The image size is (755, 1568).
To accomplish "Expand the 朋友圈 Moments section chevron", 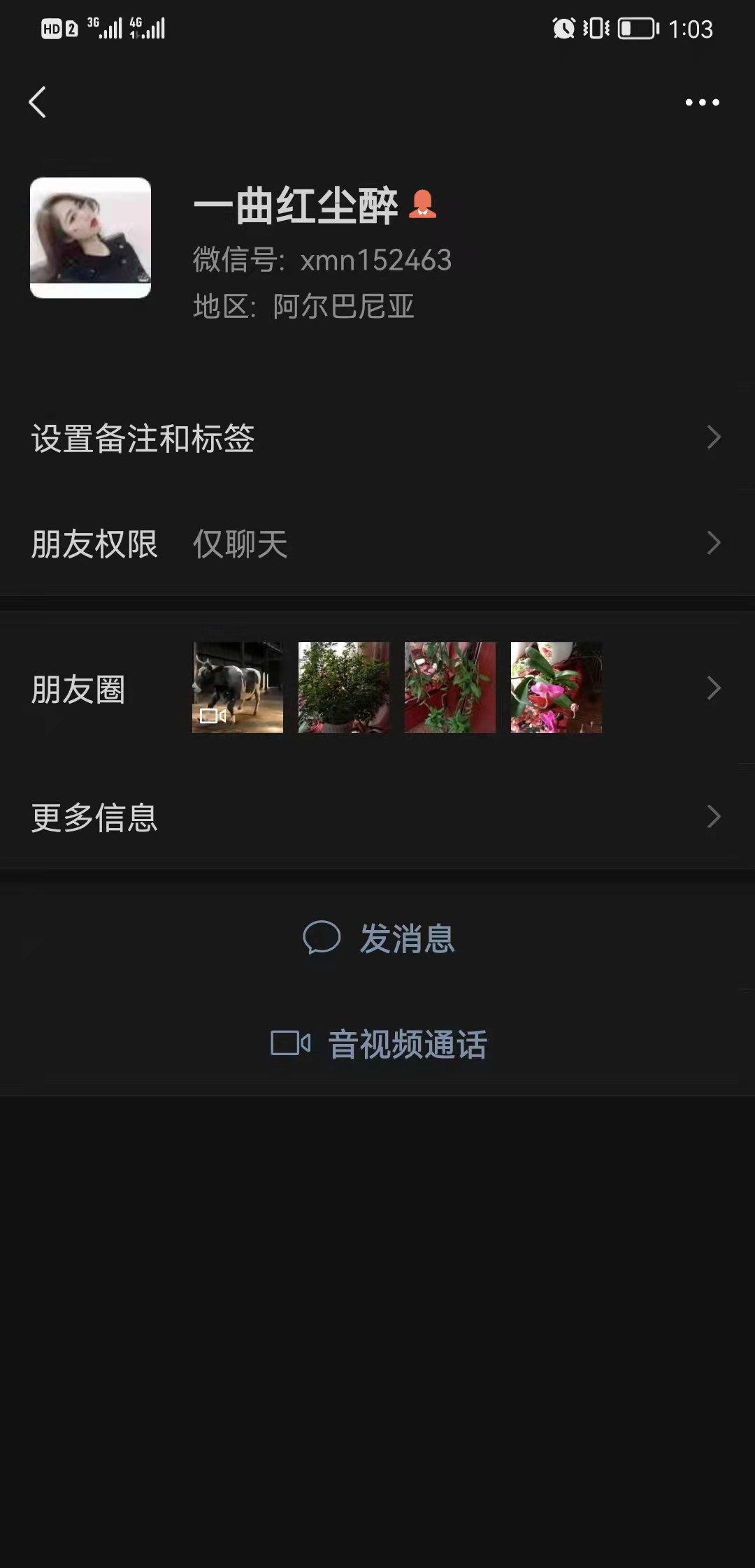I will (714, 688).
